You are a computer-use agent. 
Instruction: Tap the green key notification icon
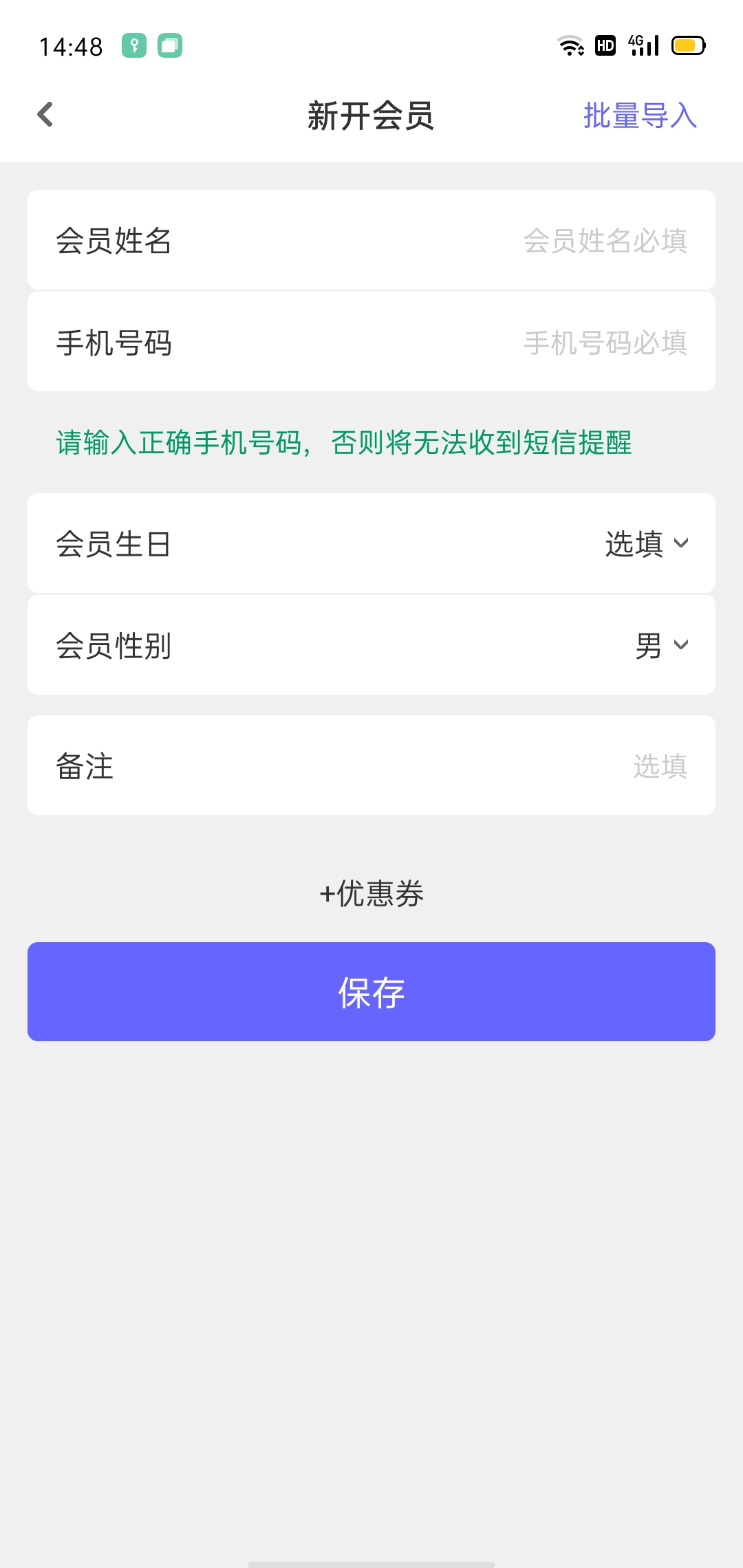tap(133, 45)
